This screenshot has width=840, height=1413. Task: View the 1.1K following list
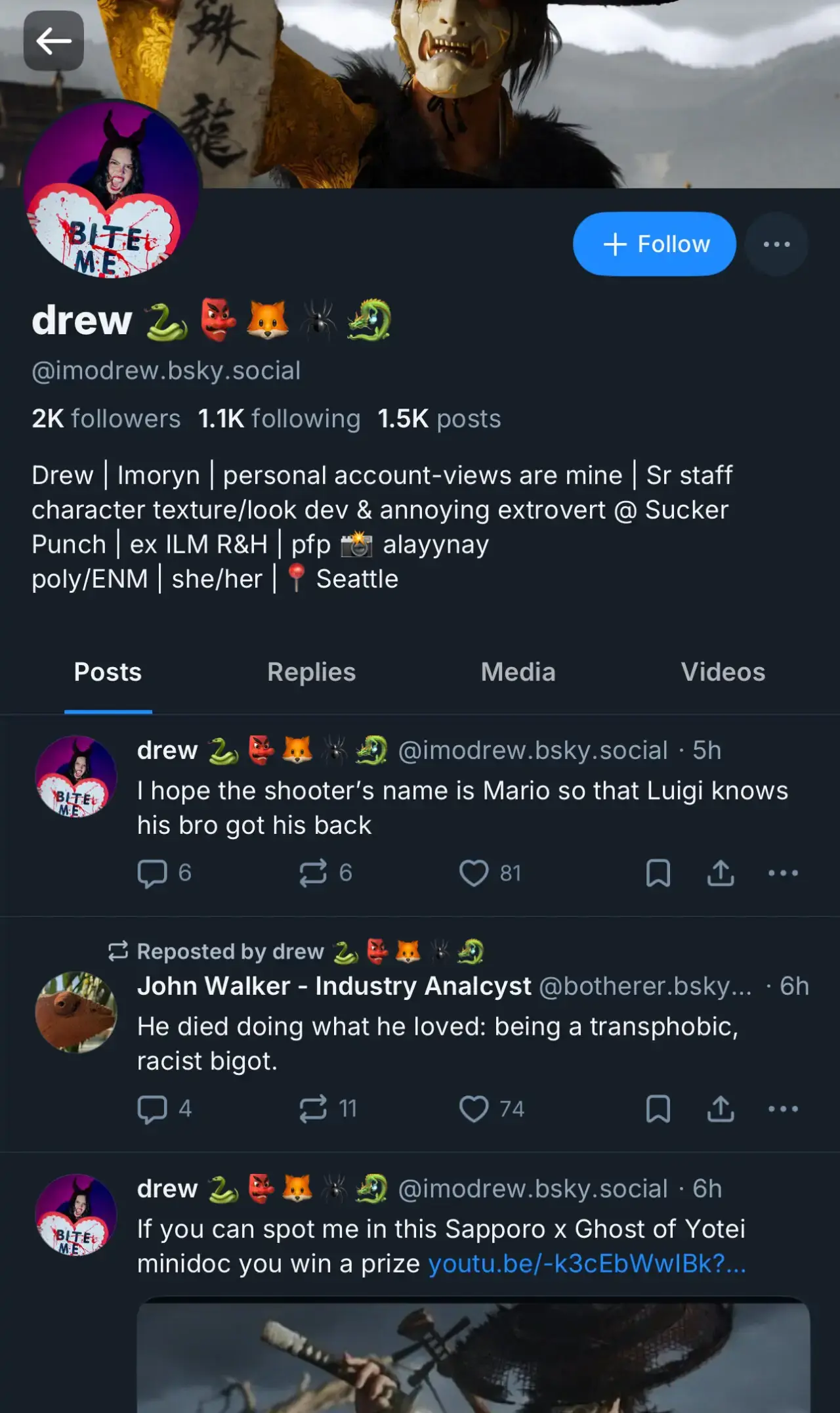pyautogui.click(x=279, y=419)
